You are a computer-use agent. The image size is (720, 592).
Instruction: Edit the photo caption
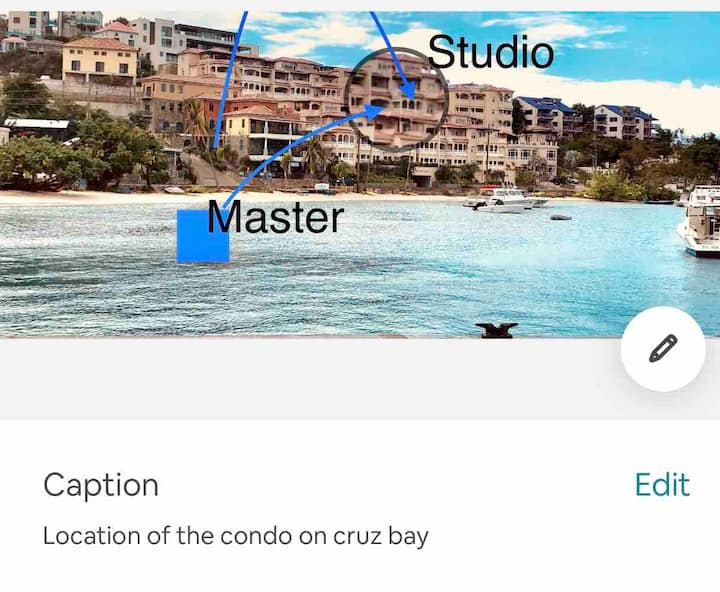[661, 485]
